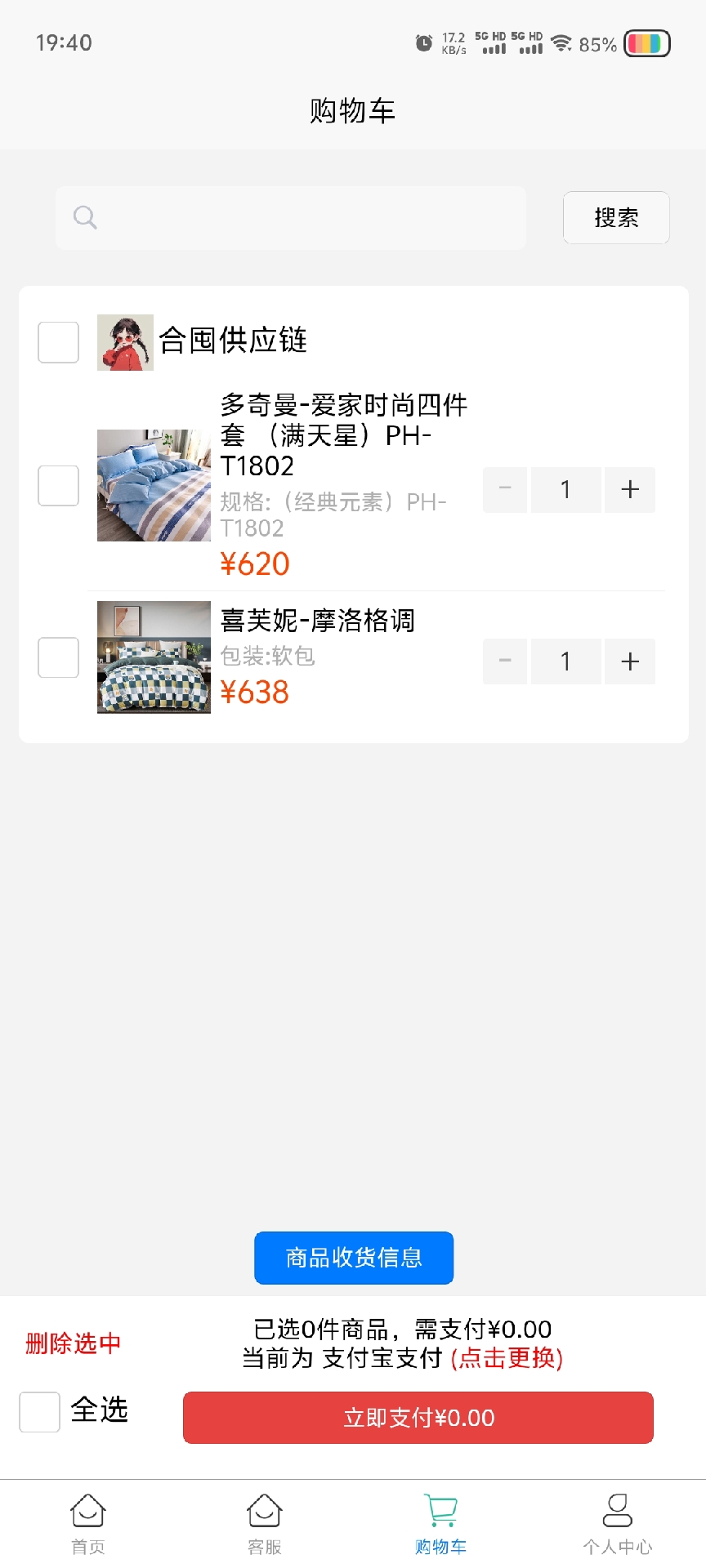
Task: Change payment method via 点击更换
Action: click(507, 1358)
